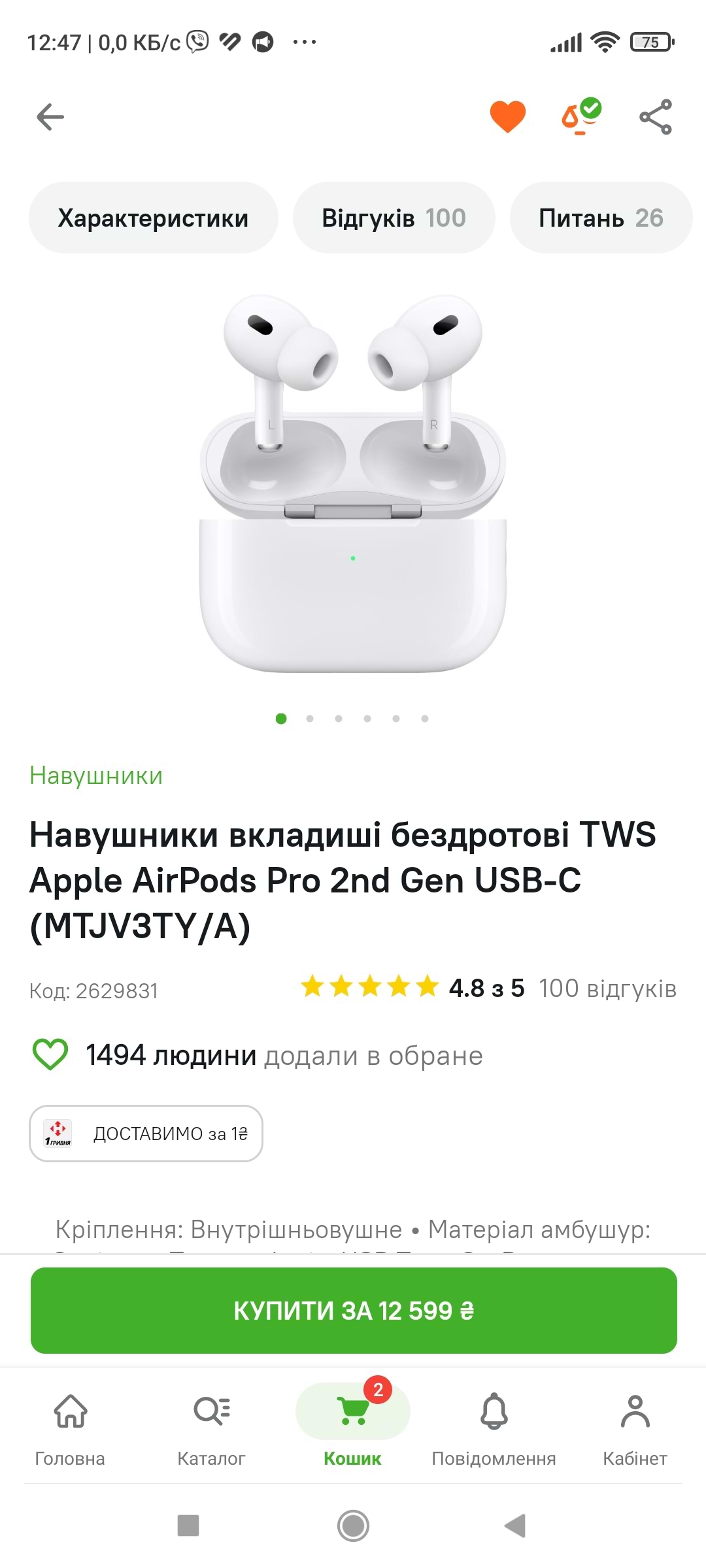706x1568 pixels.
Task: Share this AirPods product
Action: (x=655, y=117)
